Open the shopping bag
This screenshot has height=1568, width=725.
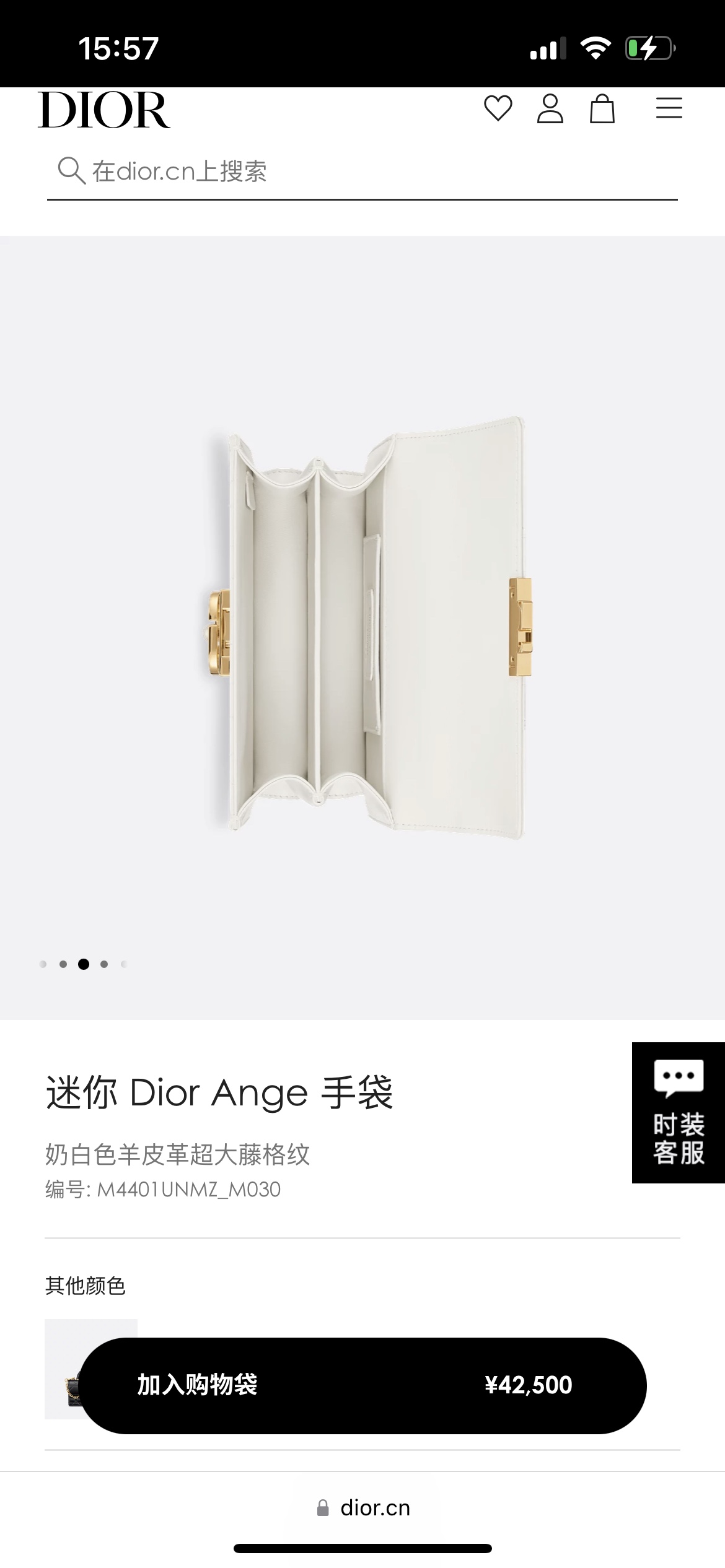602,109
